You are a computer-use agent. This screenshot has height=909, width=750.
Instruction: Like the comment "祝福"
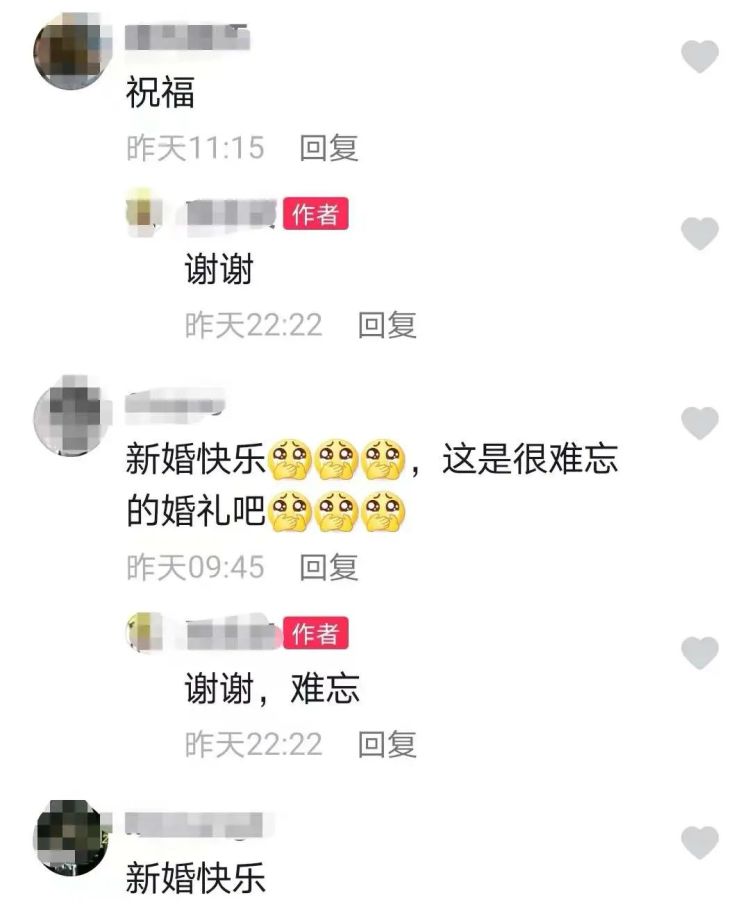point(700,56)
